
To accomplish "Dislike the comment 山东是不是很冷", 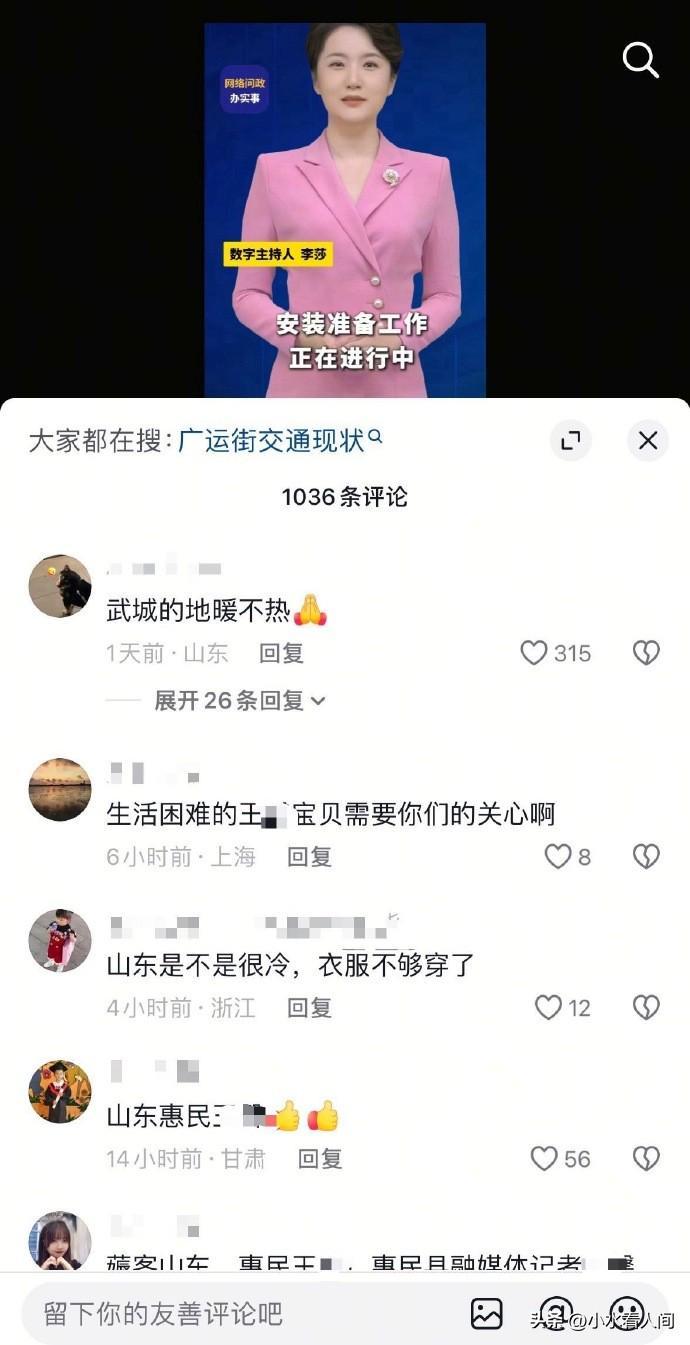I will [646, 1007].
